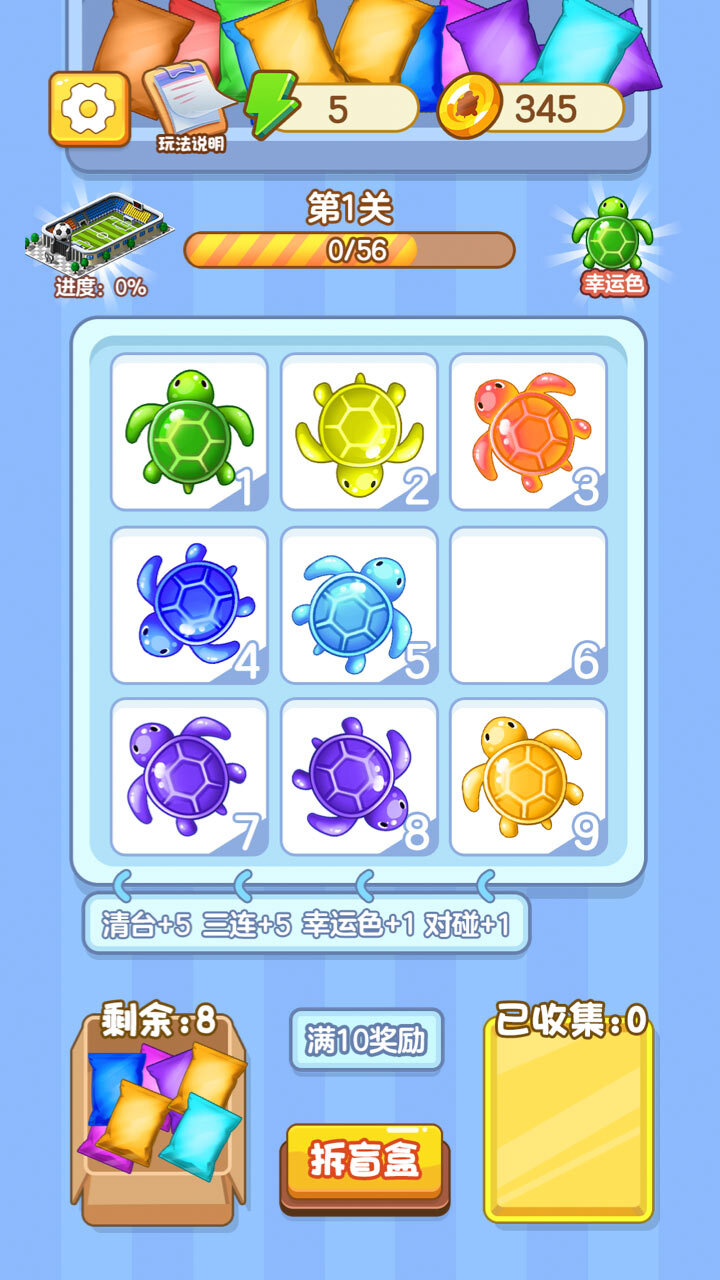The width and height of the screenshot is (720, 1280).
Task: Tap the 清台+5 rule chip
Action: 146,924
